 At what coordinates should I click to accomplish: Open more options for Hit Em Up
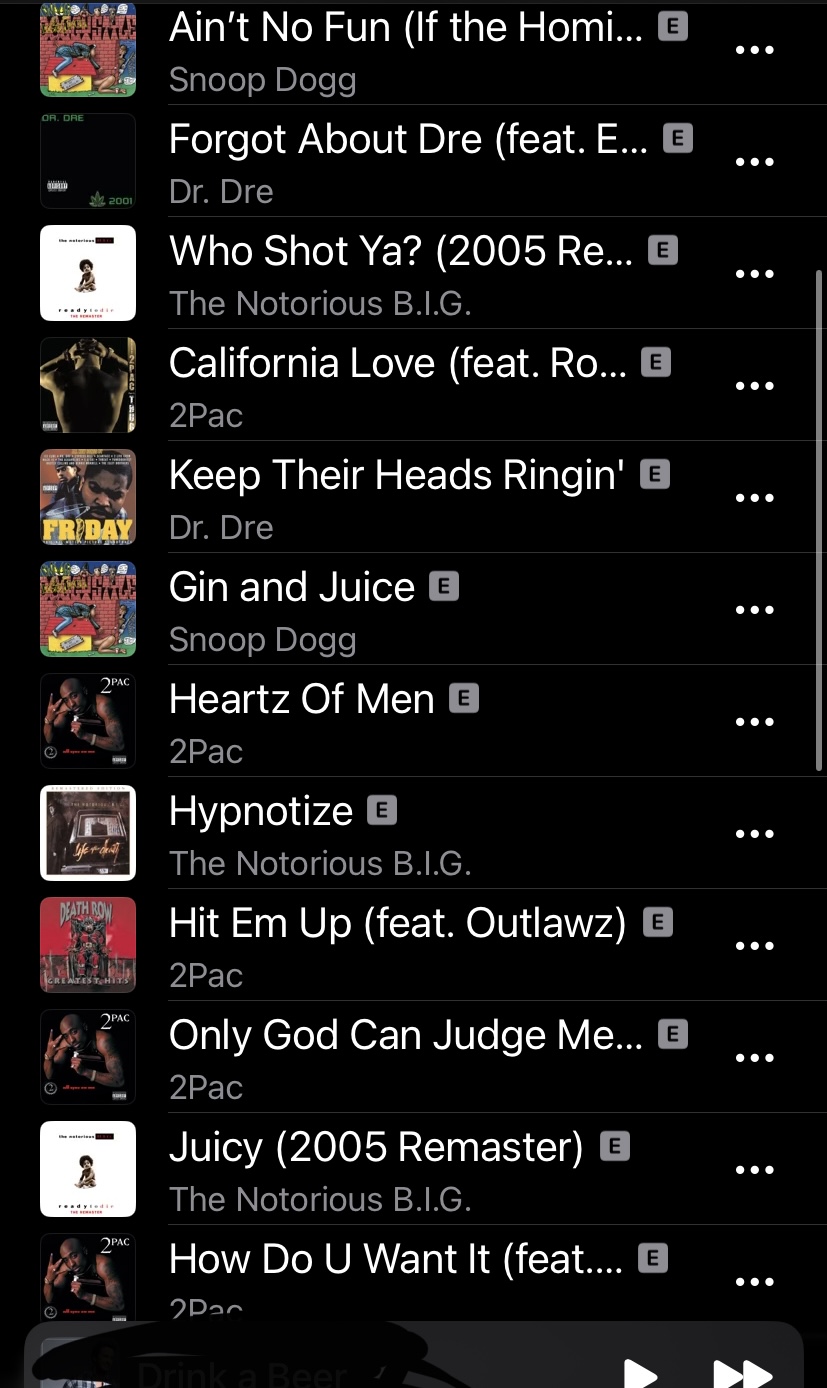(754, 946)
